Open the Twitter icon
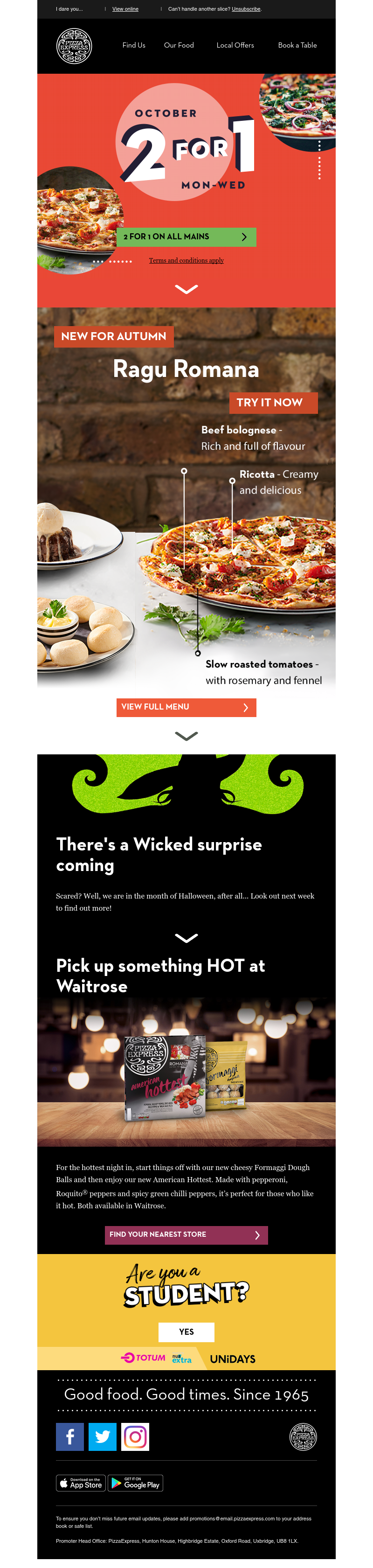This screenshot has width=373, height=1568. pyautogui.click(x=102, y=1436)
